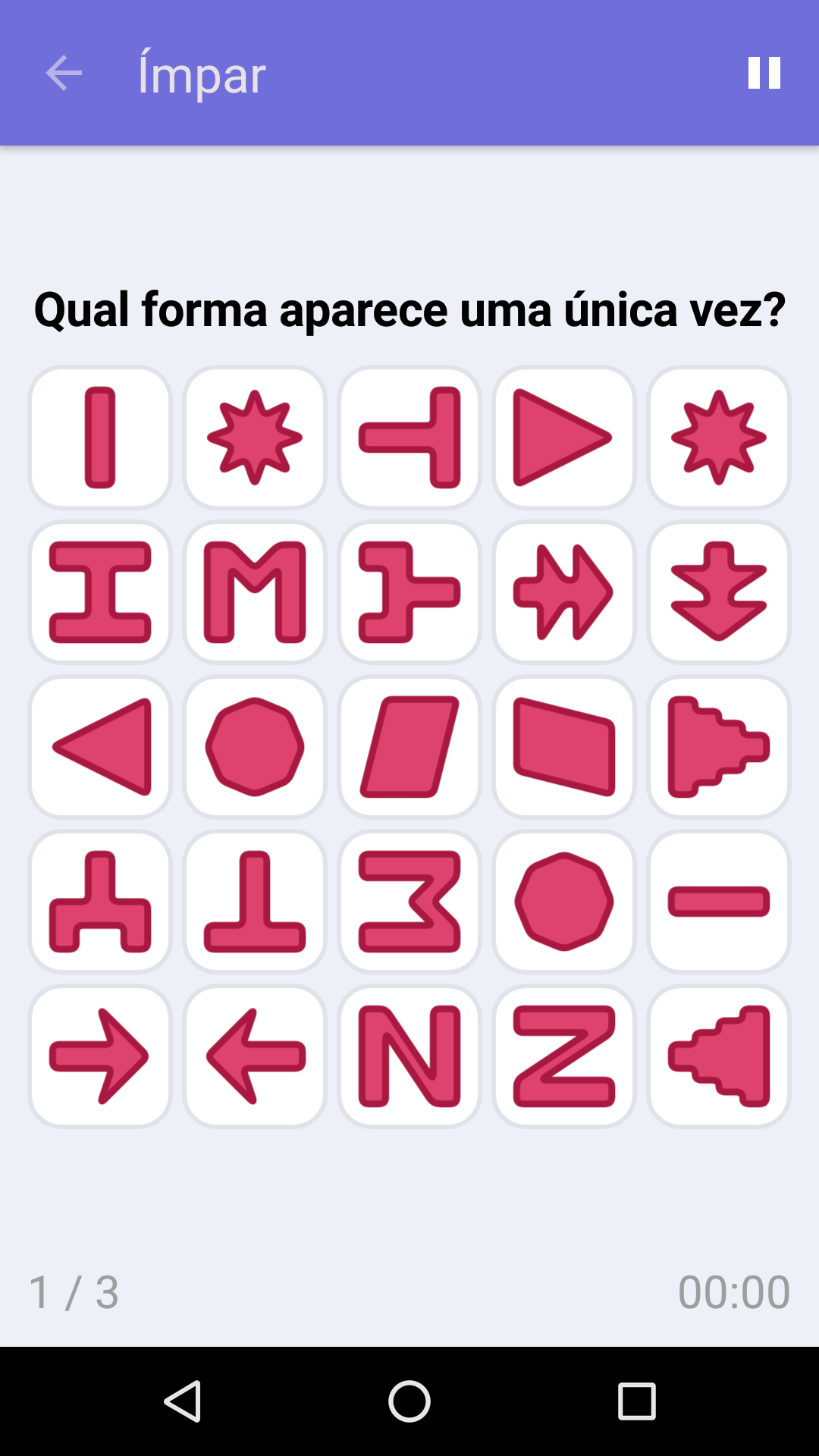Select the parallelogram tile
This screenshot has height=1456, width=819.
coord(409,747)
